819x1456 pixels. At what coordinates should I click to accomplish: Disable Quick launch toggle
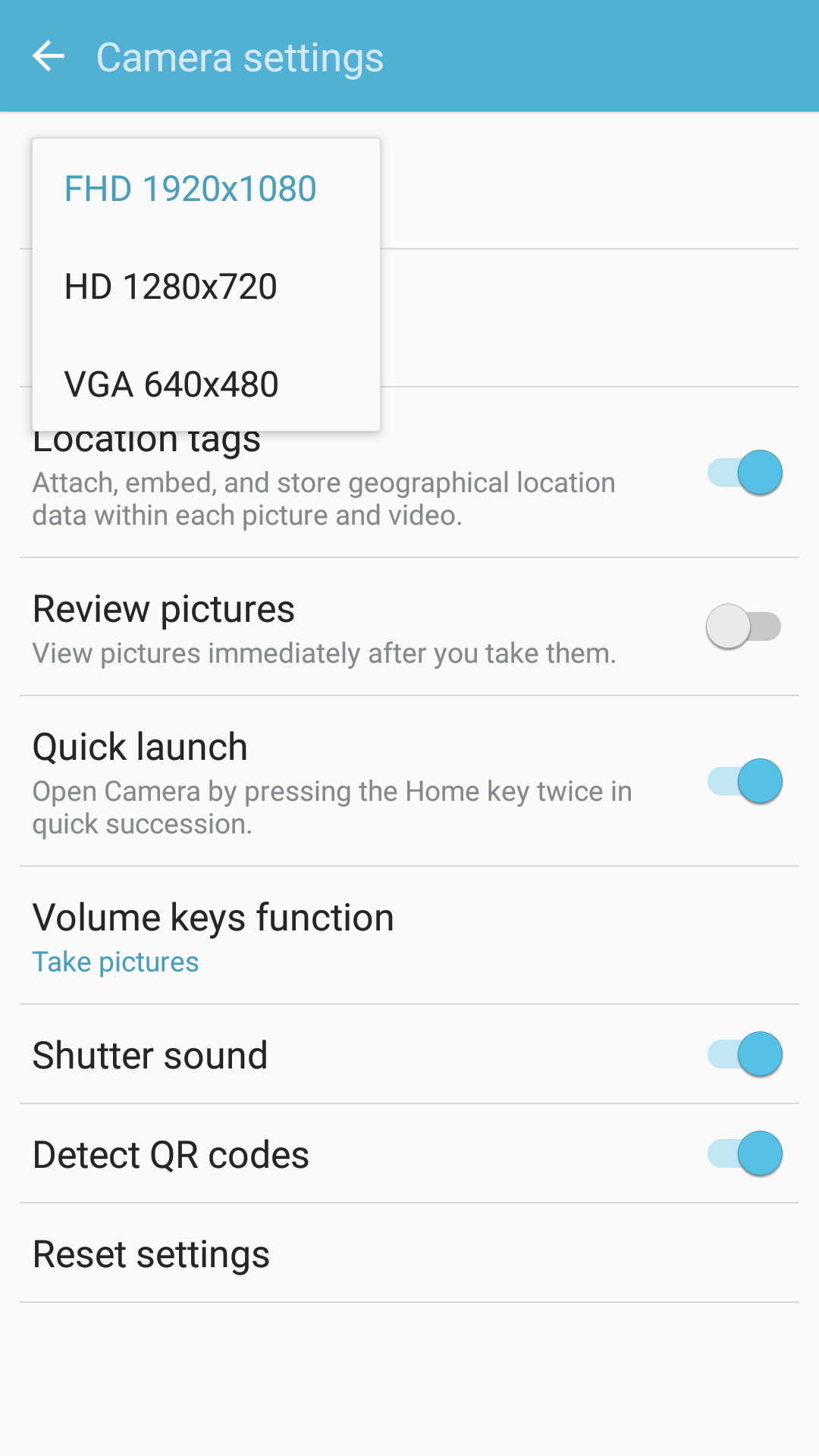tap(744, 781)
